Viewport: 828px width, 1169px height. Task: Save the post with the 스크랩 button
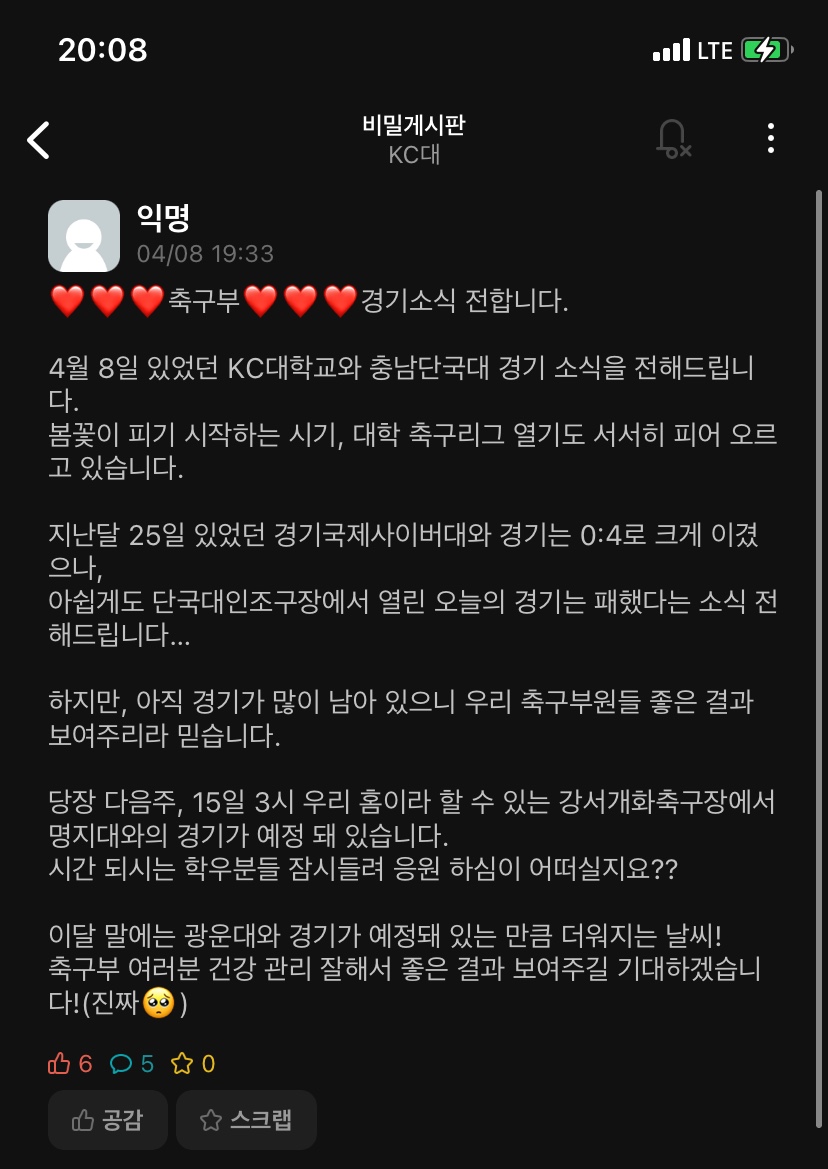click(x=246, y=1120)
